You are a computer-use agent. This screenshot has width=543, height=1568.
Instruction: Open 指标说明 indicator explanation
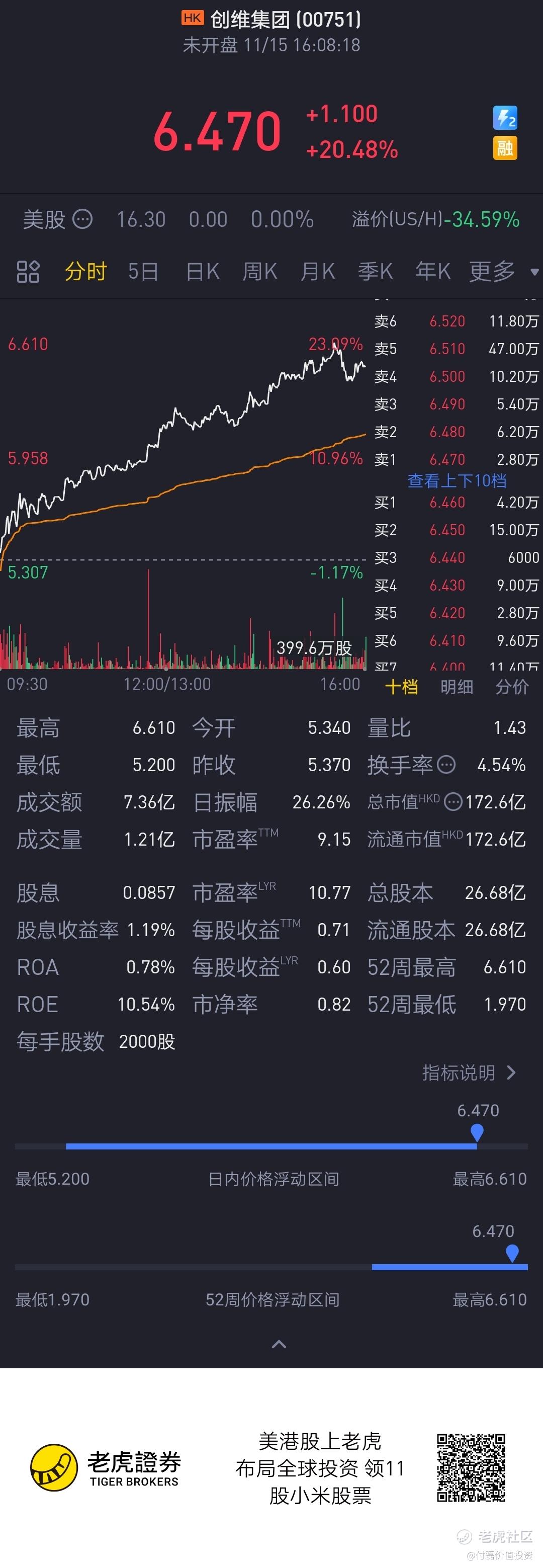469,1072
